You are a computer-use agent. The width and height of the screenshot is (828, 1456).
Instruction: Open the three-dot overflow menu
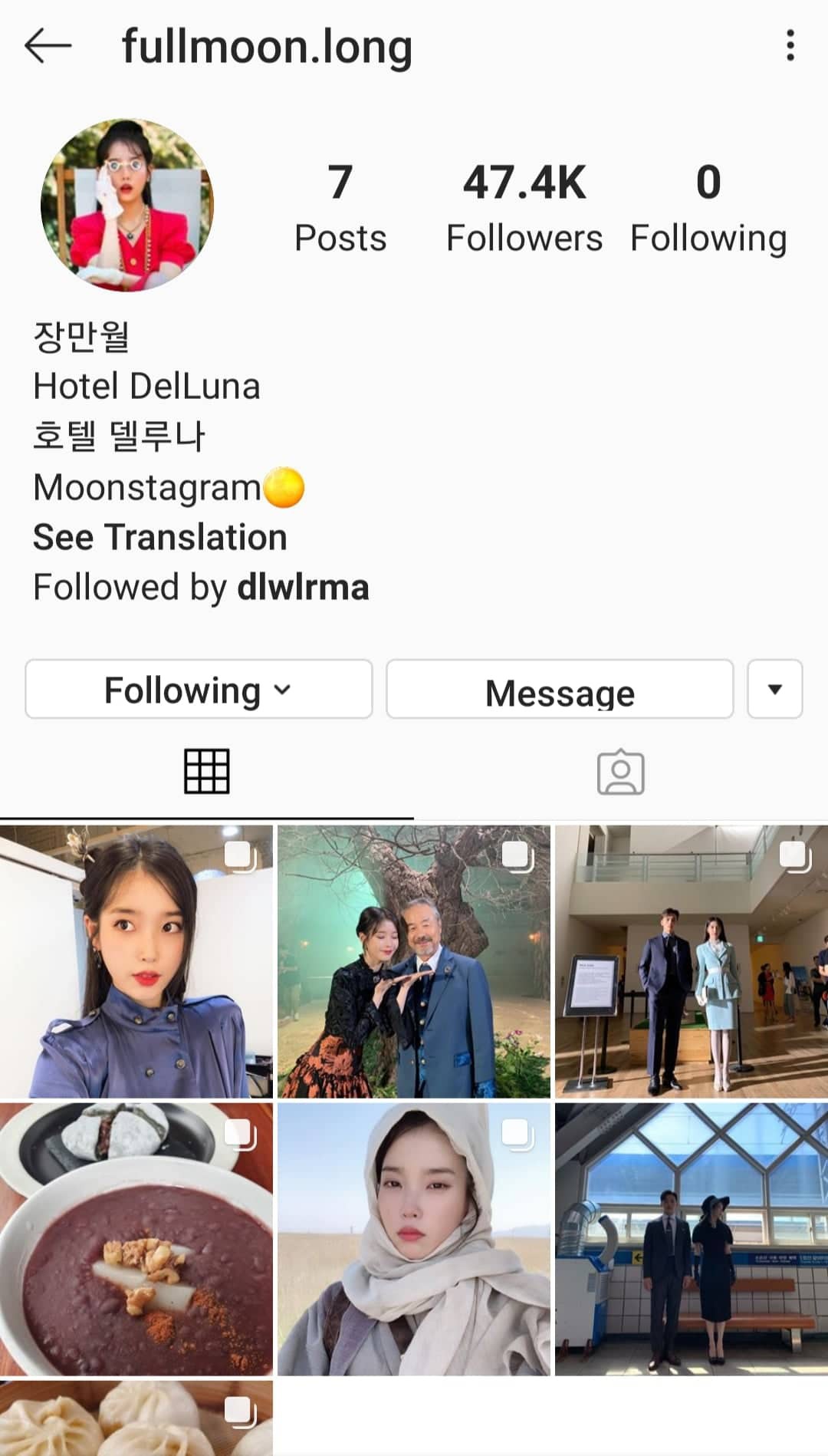pyautogui.click(x=790, y=46)
